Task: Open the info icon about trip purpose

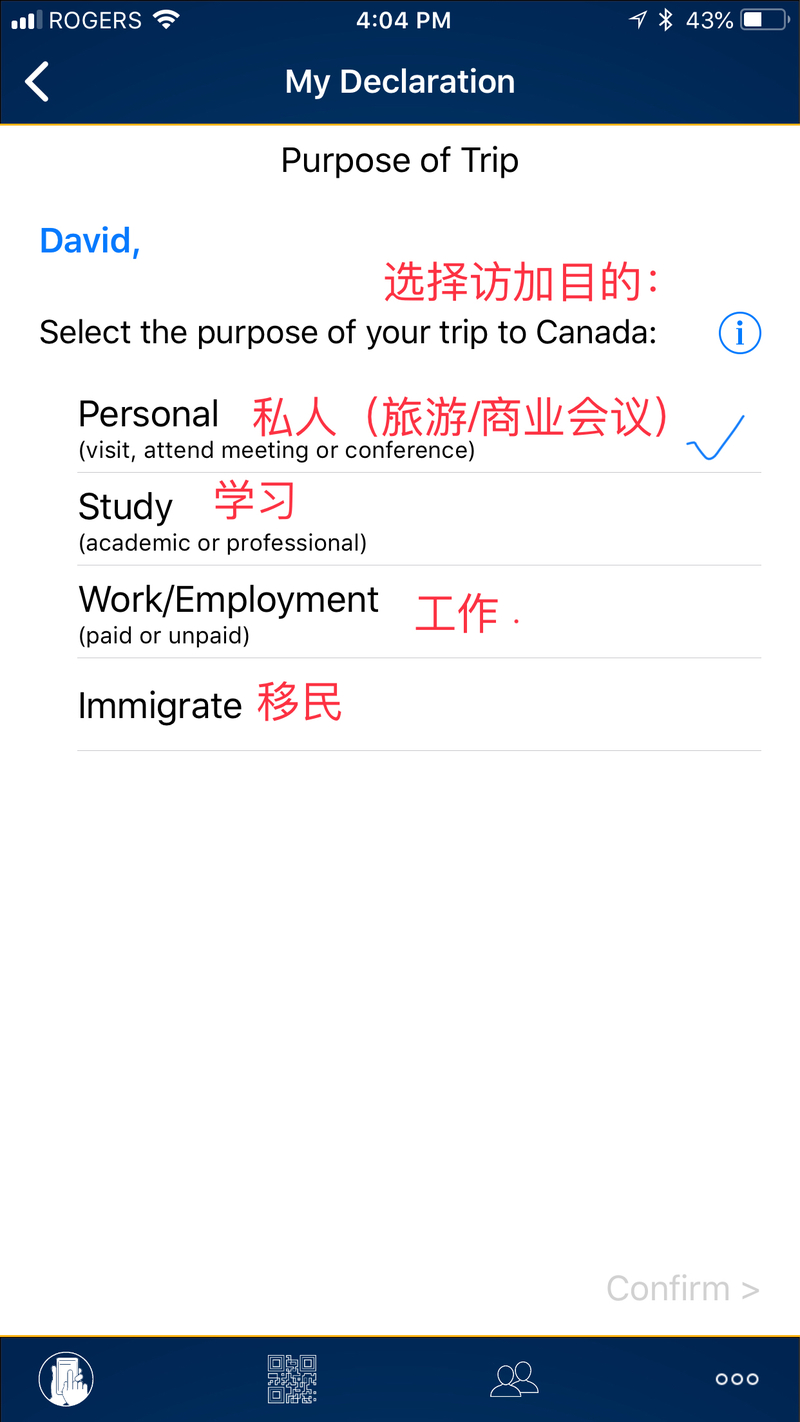Action: [739, 333]
